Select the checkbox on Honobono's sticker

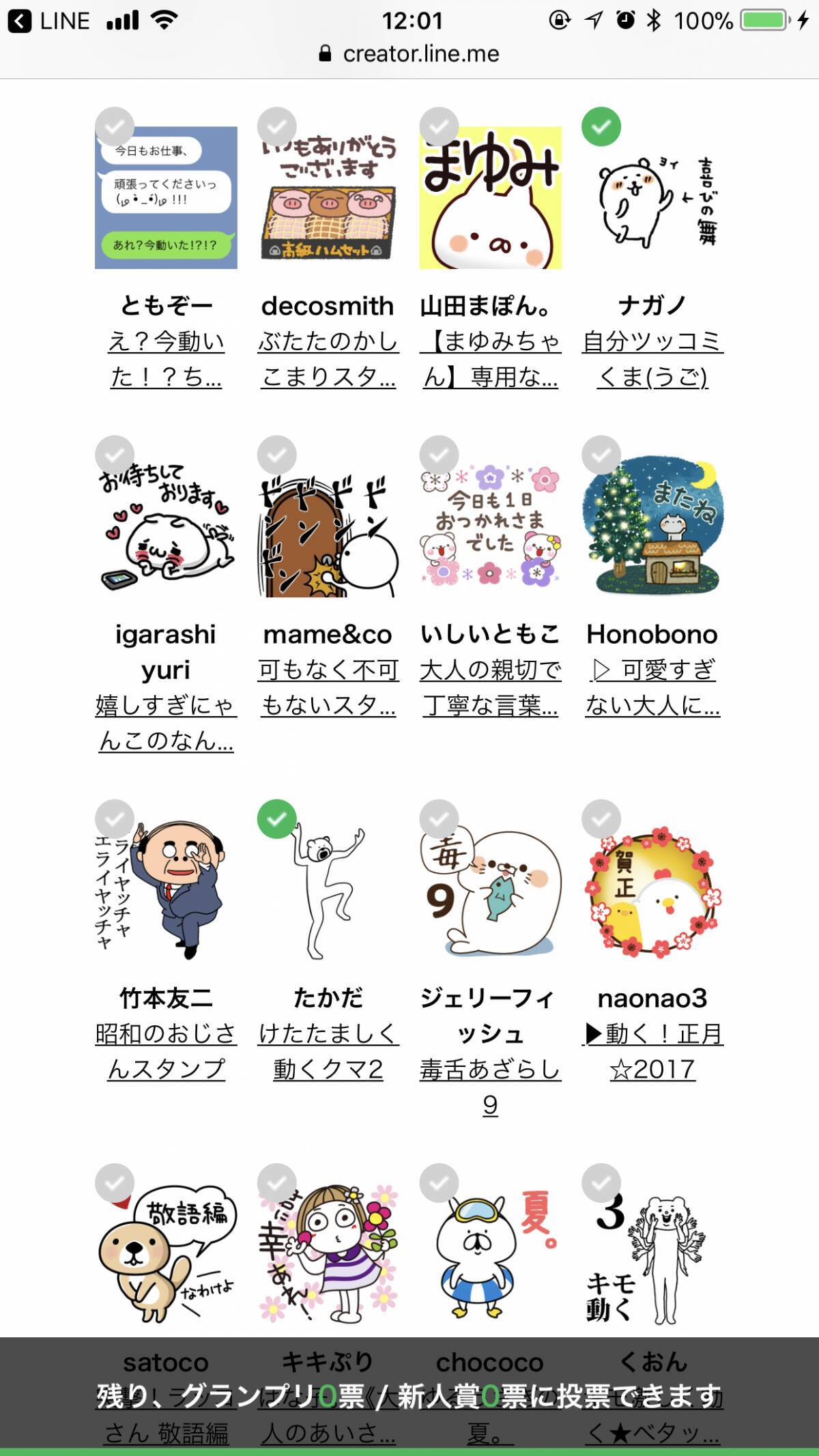(x=601, y=455)
